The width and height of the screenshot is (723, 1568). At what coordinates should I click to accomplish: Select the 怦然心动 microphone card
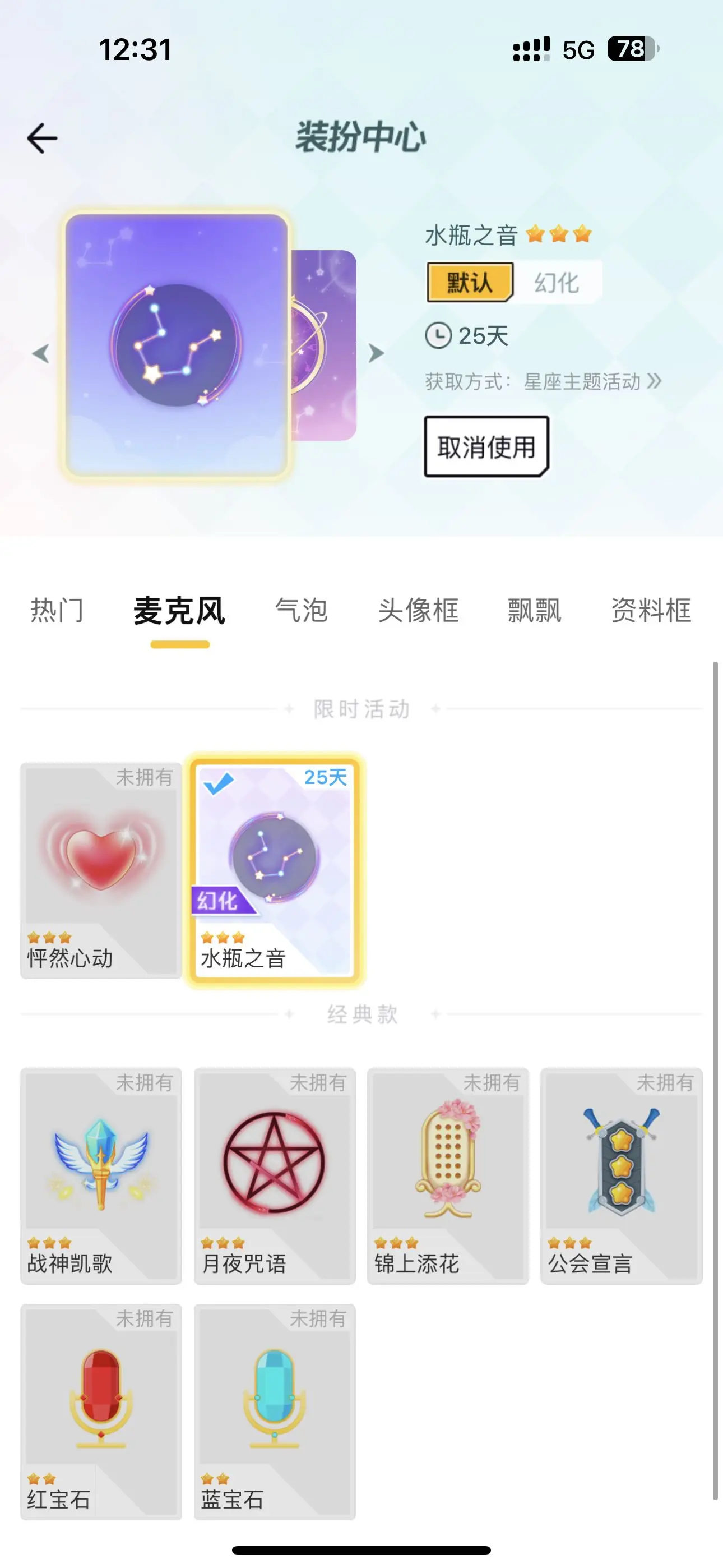click(x=101, y=870)
